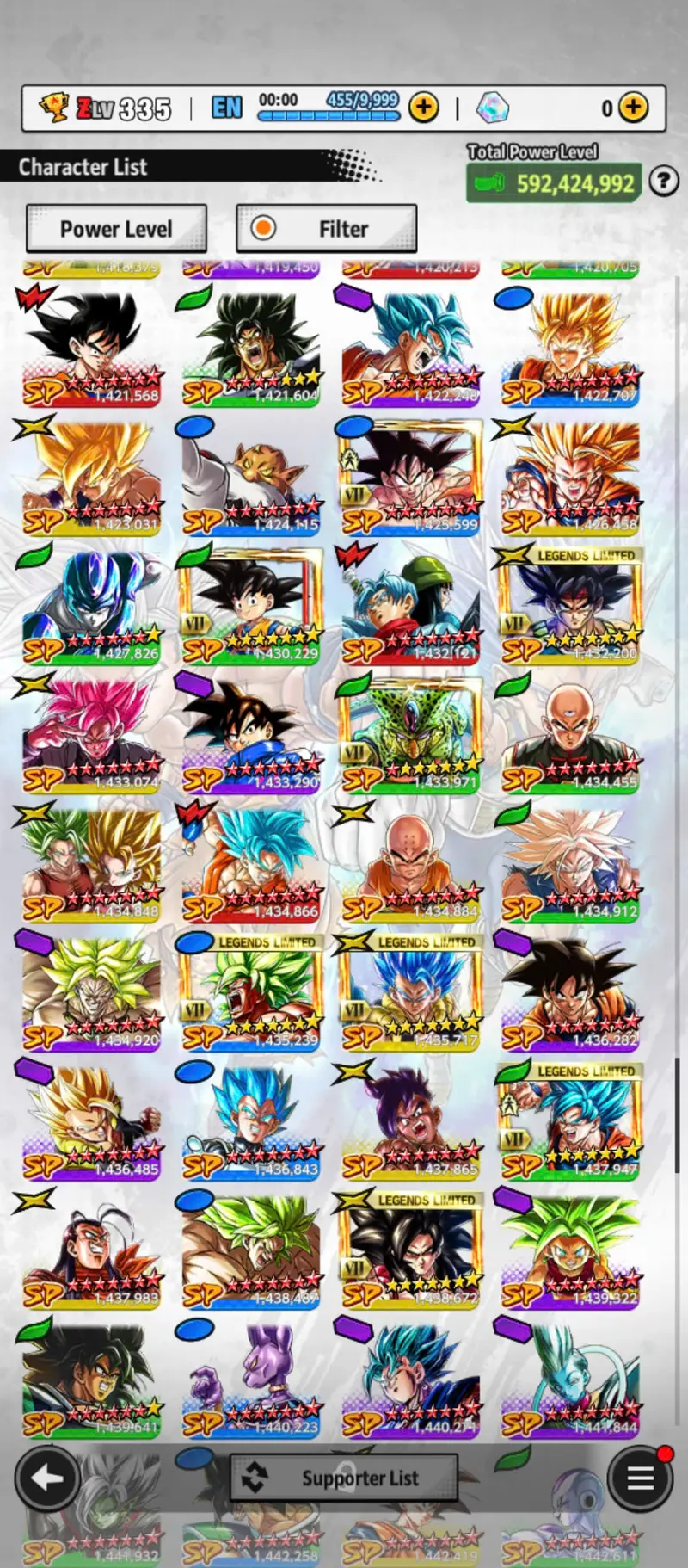Open the character Filter options
The width and height of the screenshot is (688, 1568).
[327, 229]
